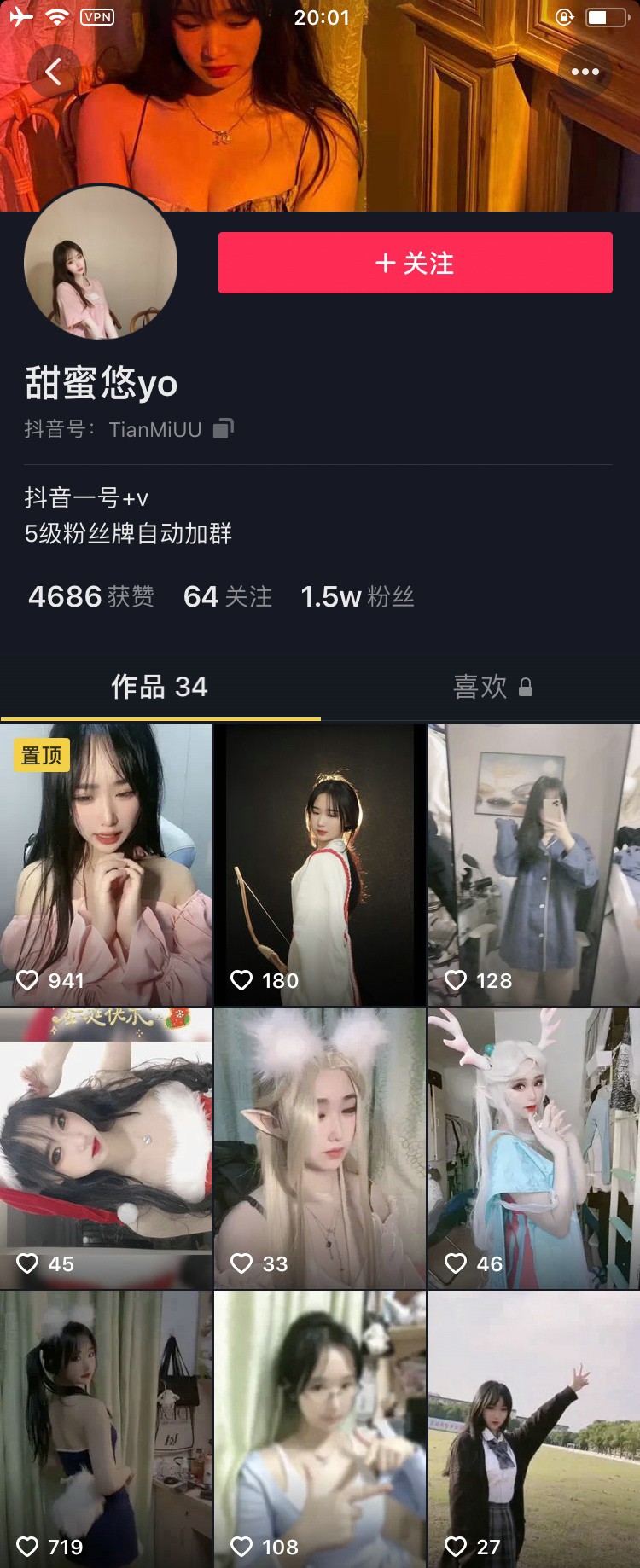
Task: Open the round profile avatar
Action: pyautogui.click(x=101, y=263)
